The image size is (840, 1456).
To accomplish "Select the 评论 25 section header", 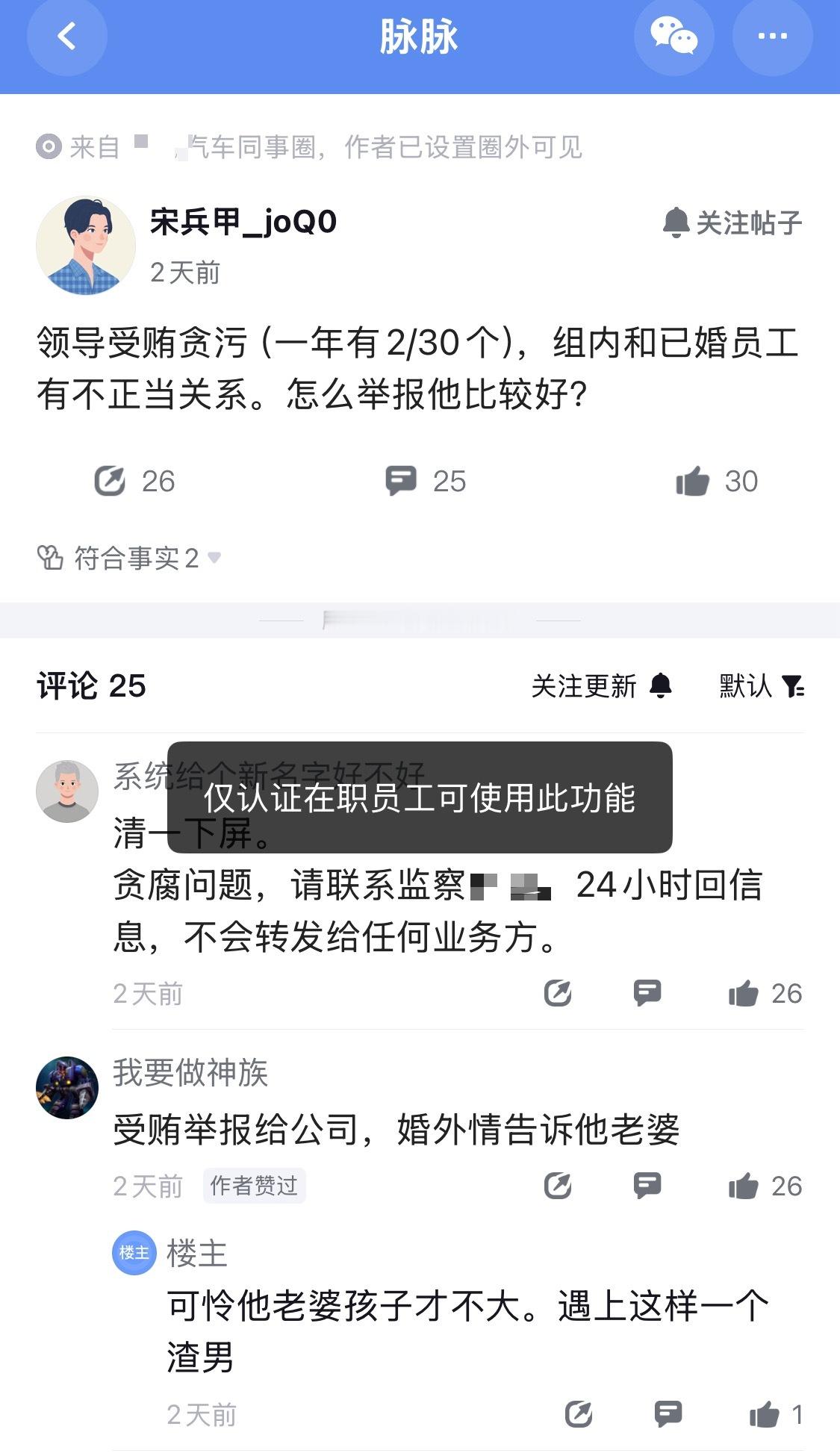I will coord(91,685).
